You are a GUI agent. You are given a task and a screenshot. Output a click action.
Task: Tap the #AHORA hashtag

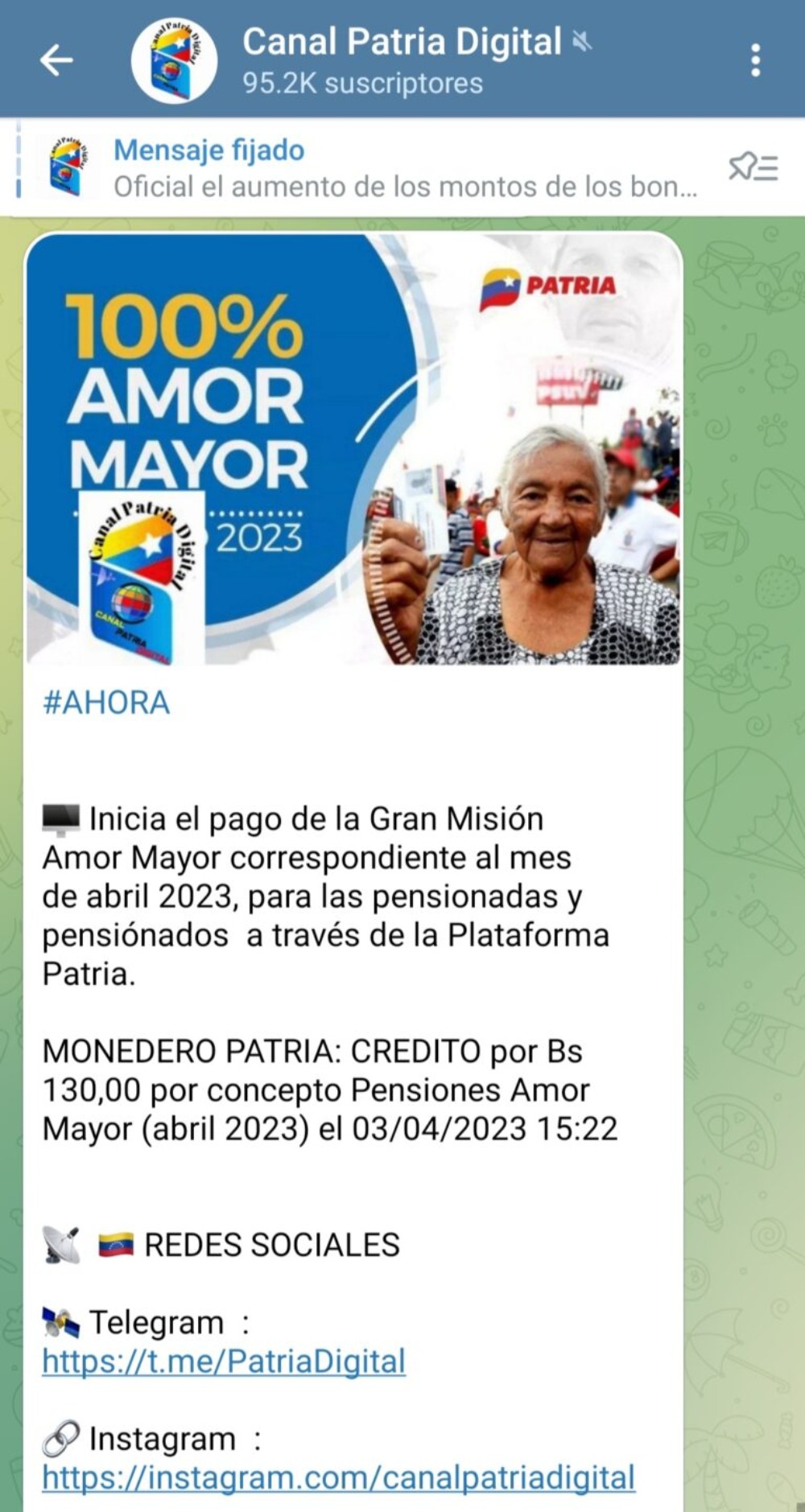(106, 702)
